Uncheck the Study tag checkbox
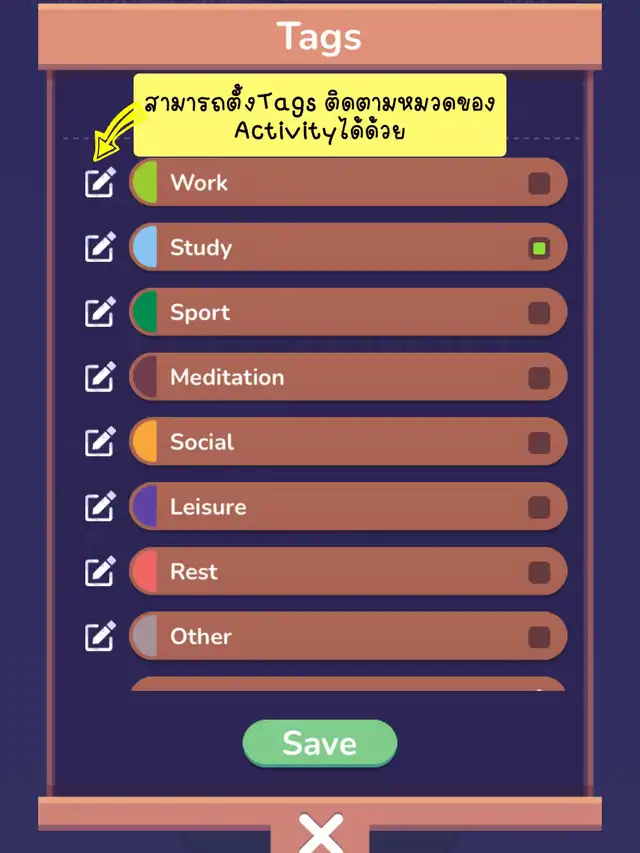The width and height of the screenshot is (640, 853). [539, 248]
